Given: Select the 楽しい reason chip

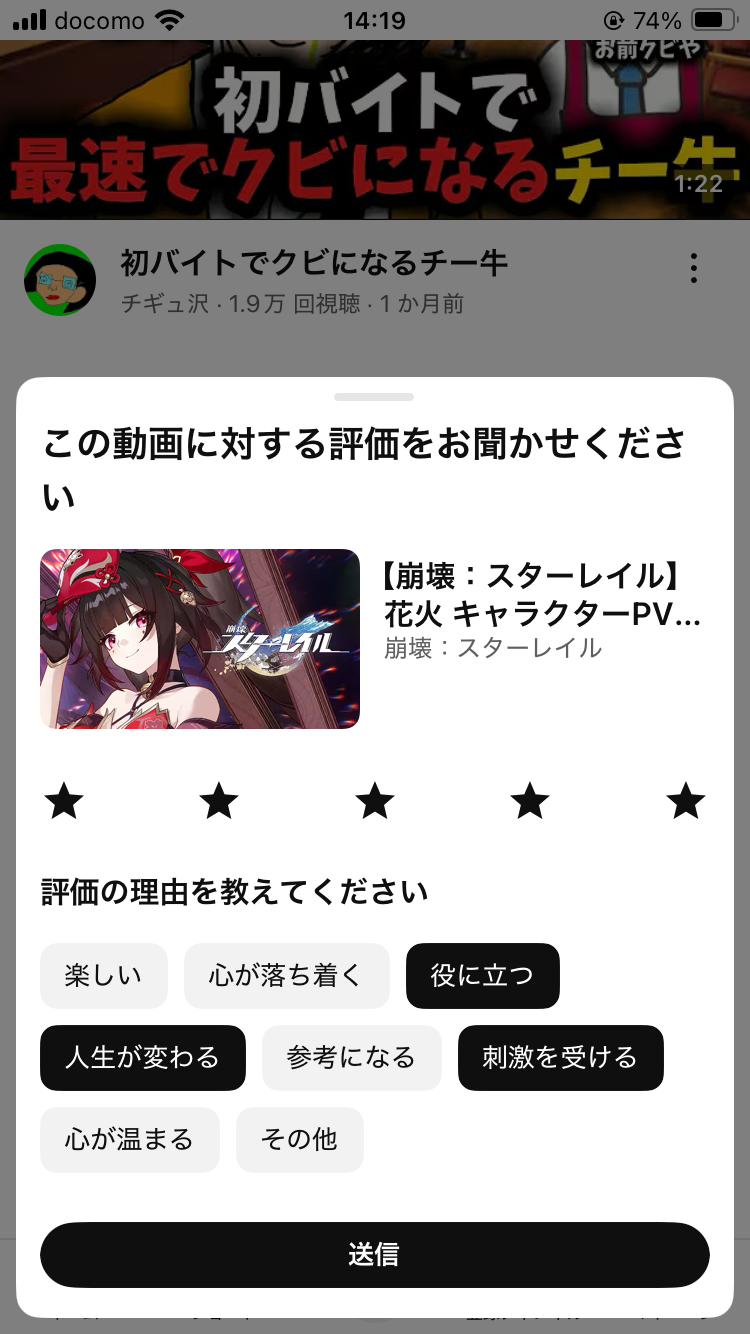Looking at the screenshot, I should 104,975.
